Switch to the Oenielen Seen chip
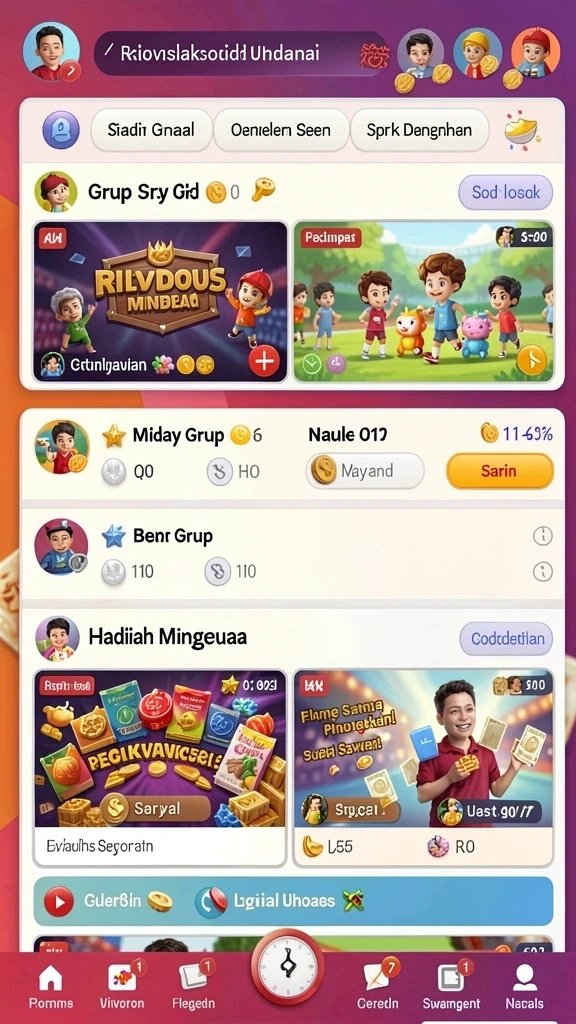The width and height of the screenshot is (576, 1024). click(281, 130)
